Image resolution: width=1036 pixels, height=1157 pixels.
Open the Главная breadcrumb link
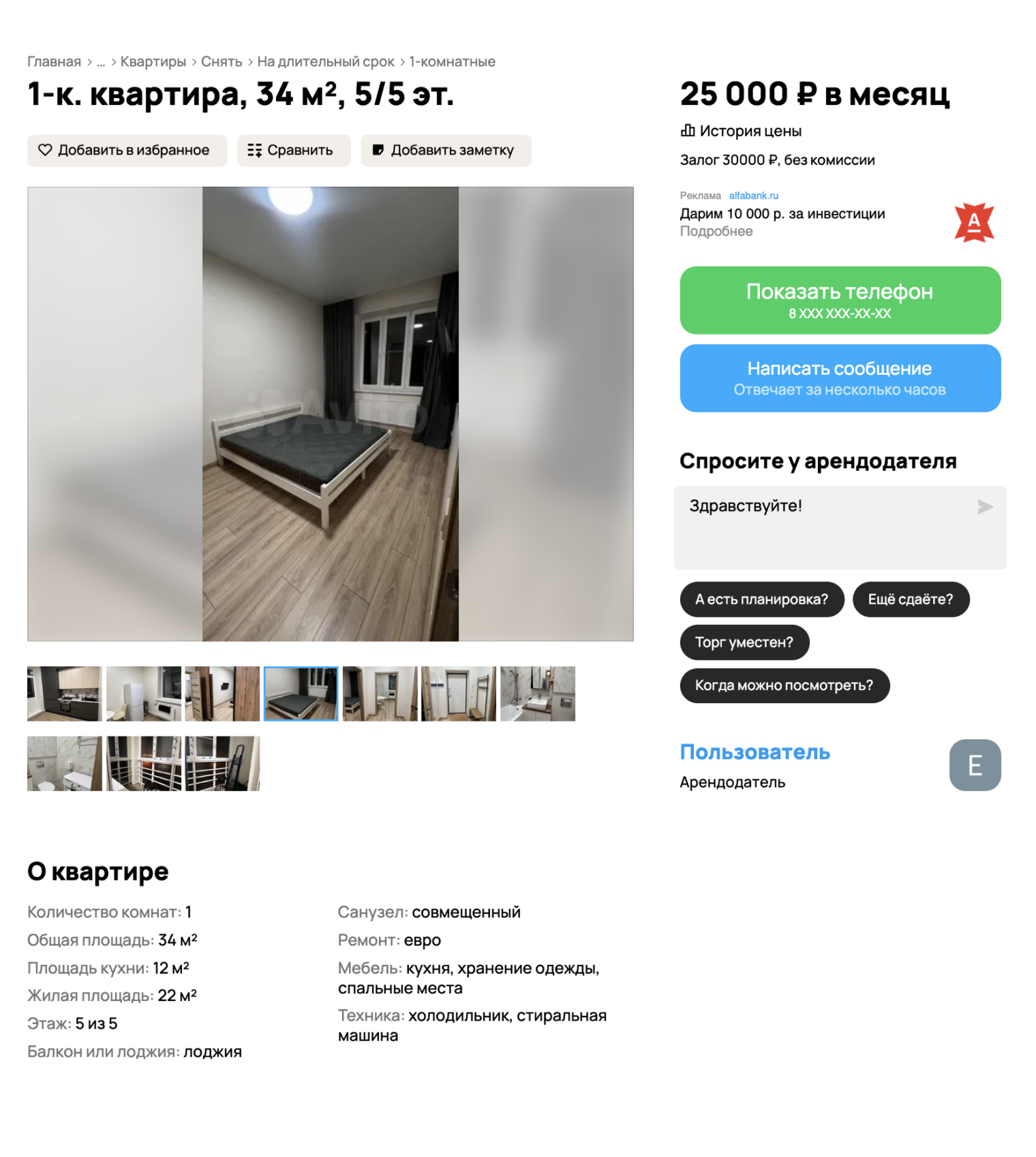click(x=52, y=61)
